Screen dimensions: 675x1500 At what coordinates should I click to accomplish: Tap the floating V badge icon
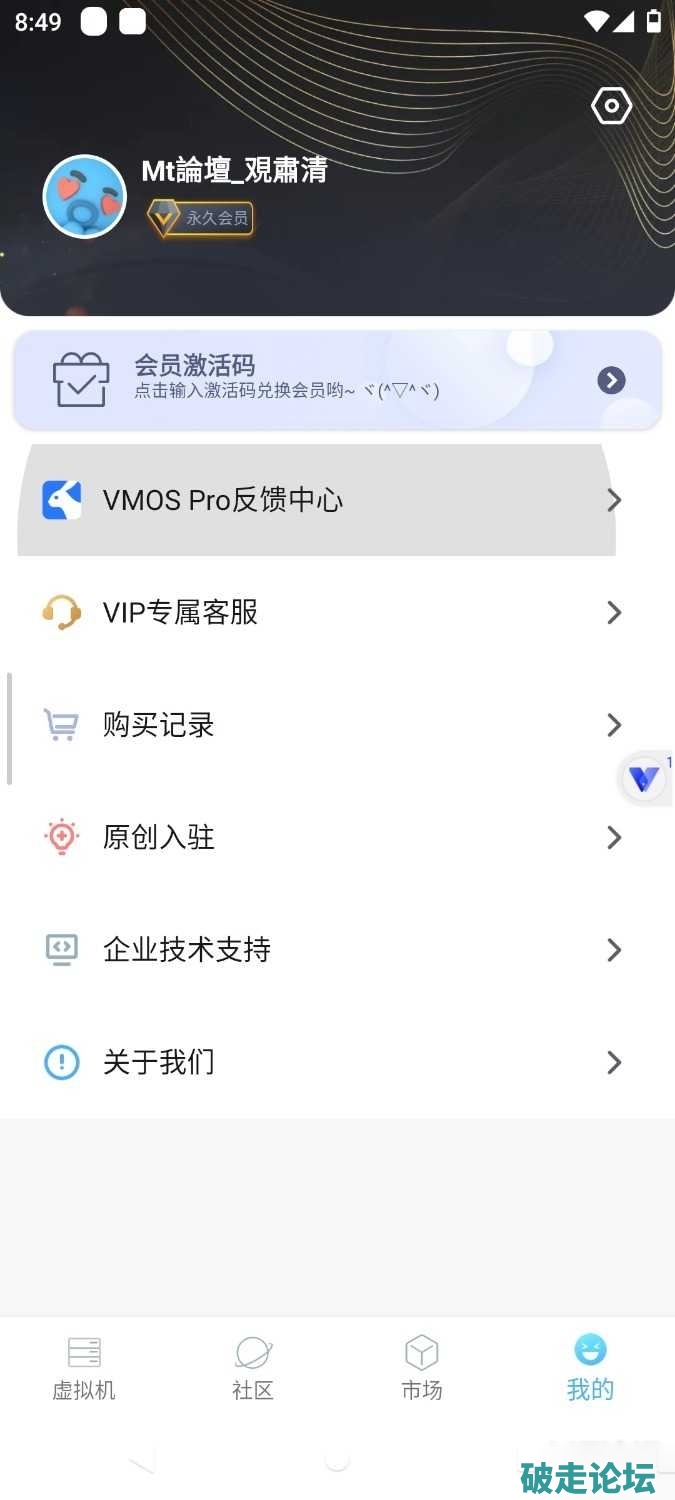(x=644, y=779)
